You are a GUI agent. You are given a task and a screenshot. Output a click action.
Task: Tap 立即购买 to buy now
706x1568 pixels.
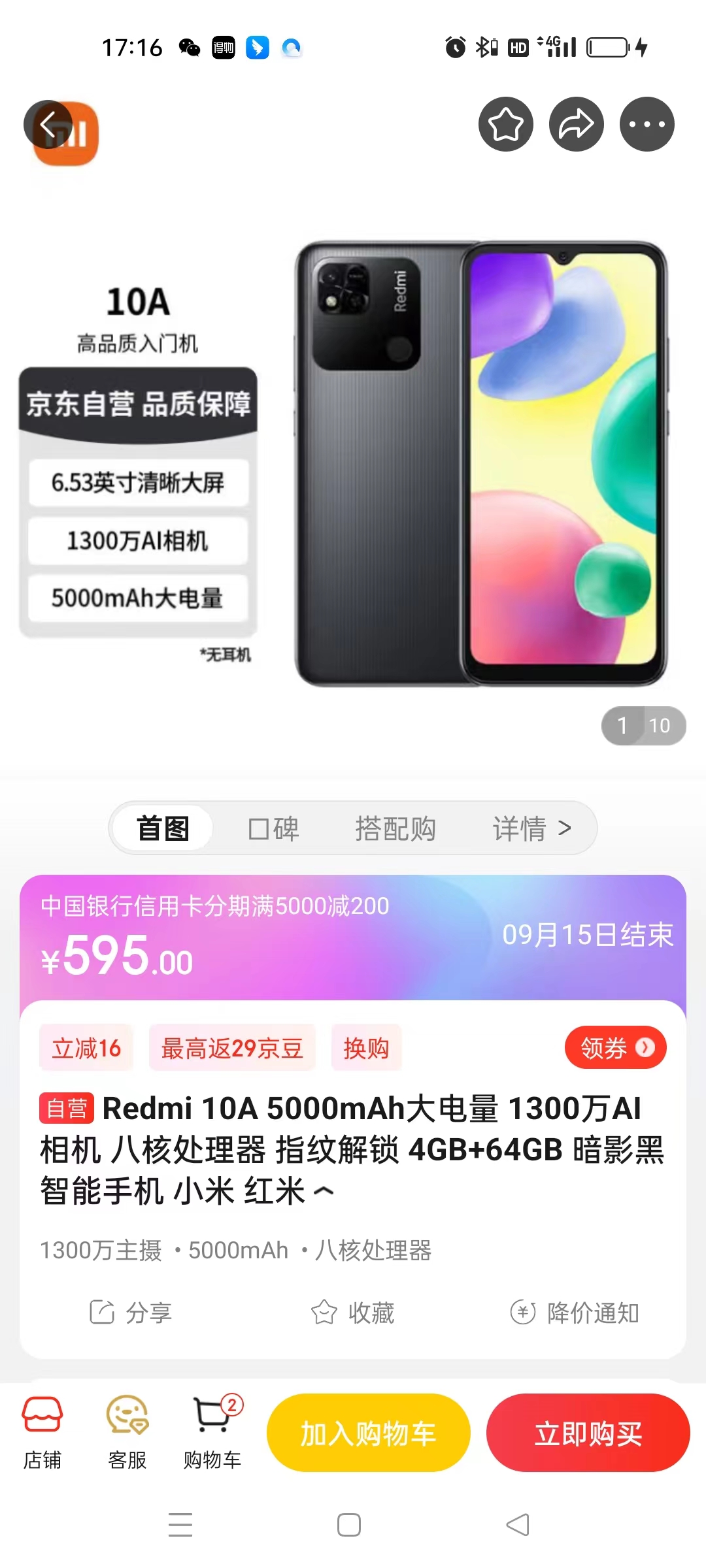588,1433
